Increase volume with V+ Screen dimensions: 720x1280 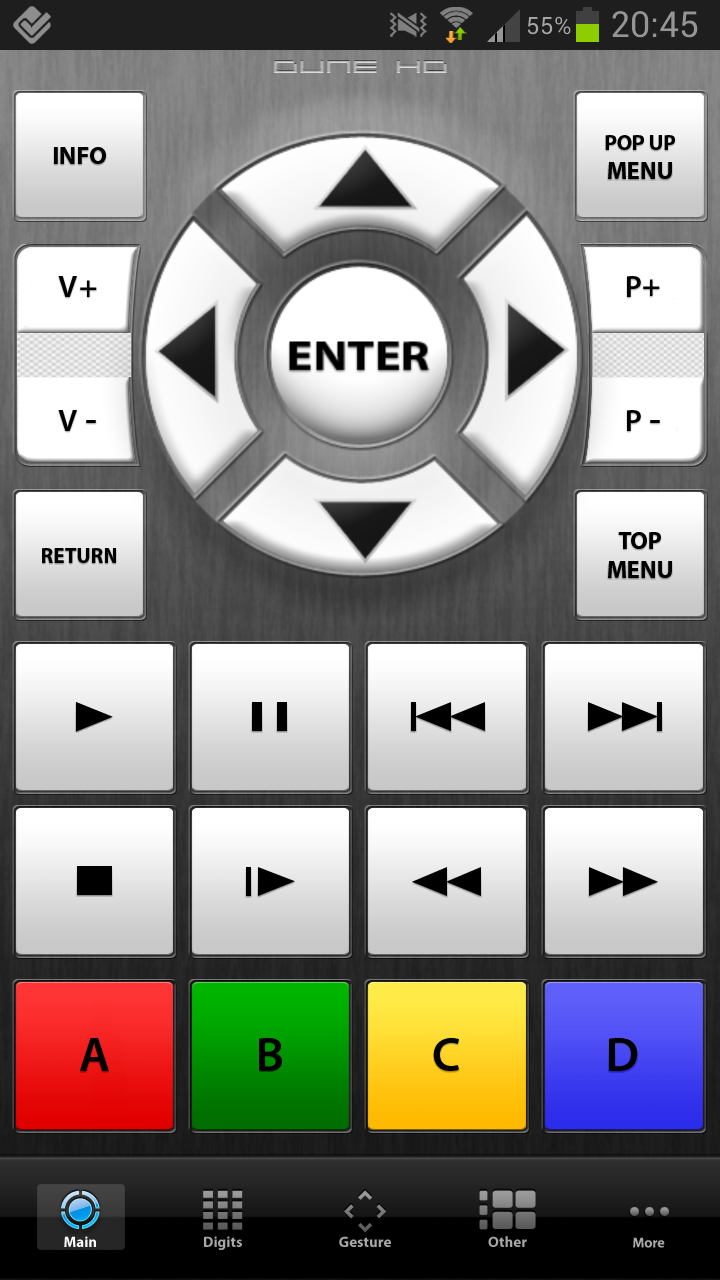(x=77, y=288)
